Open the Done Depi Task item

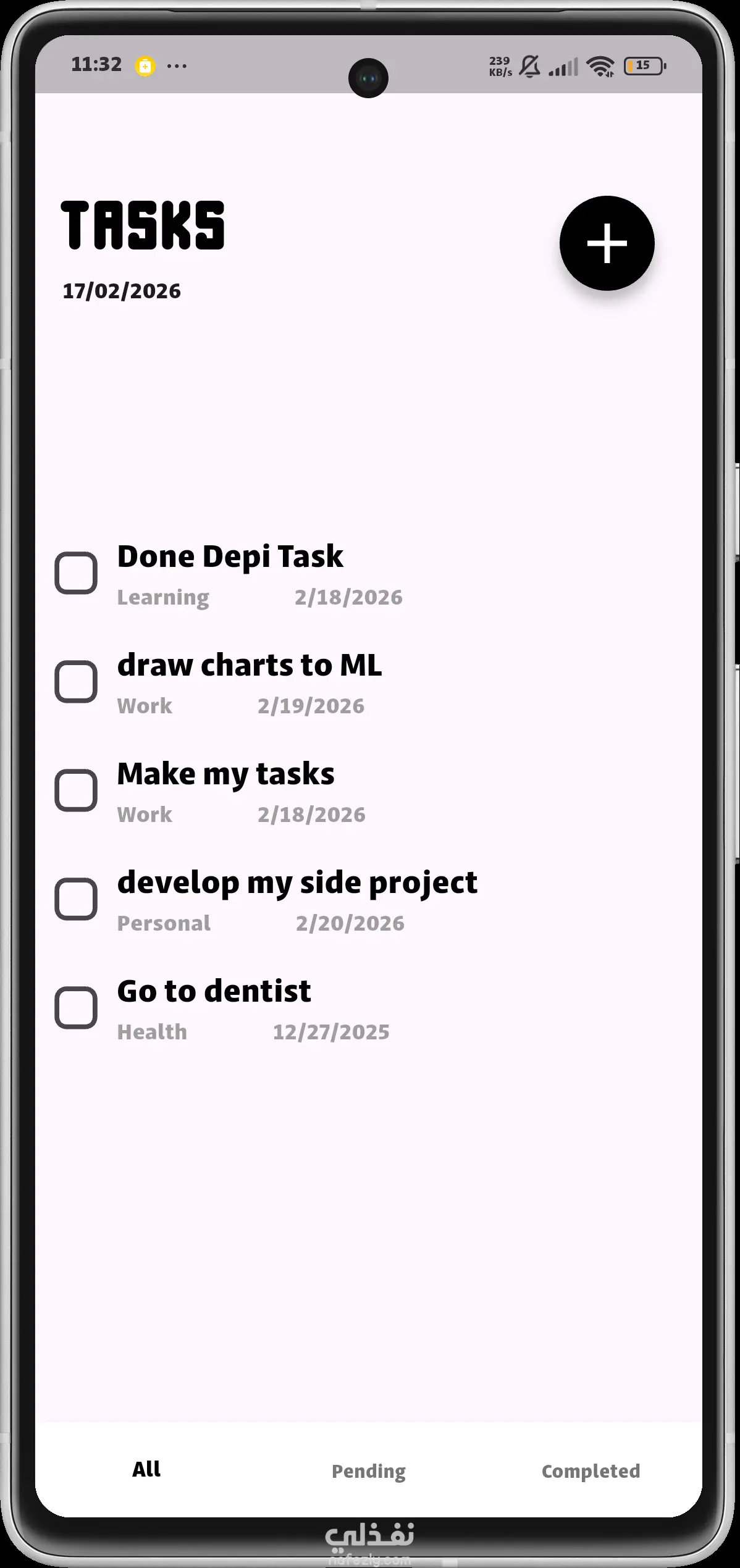pyautogui.click(x=230, y=556)
